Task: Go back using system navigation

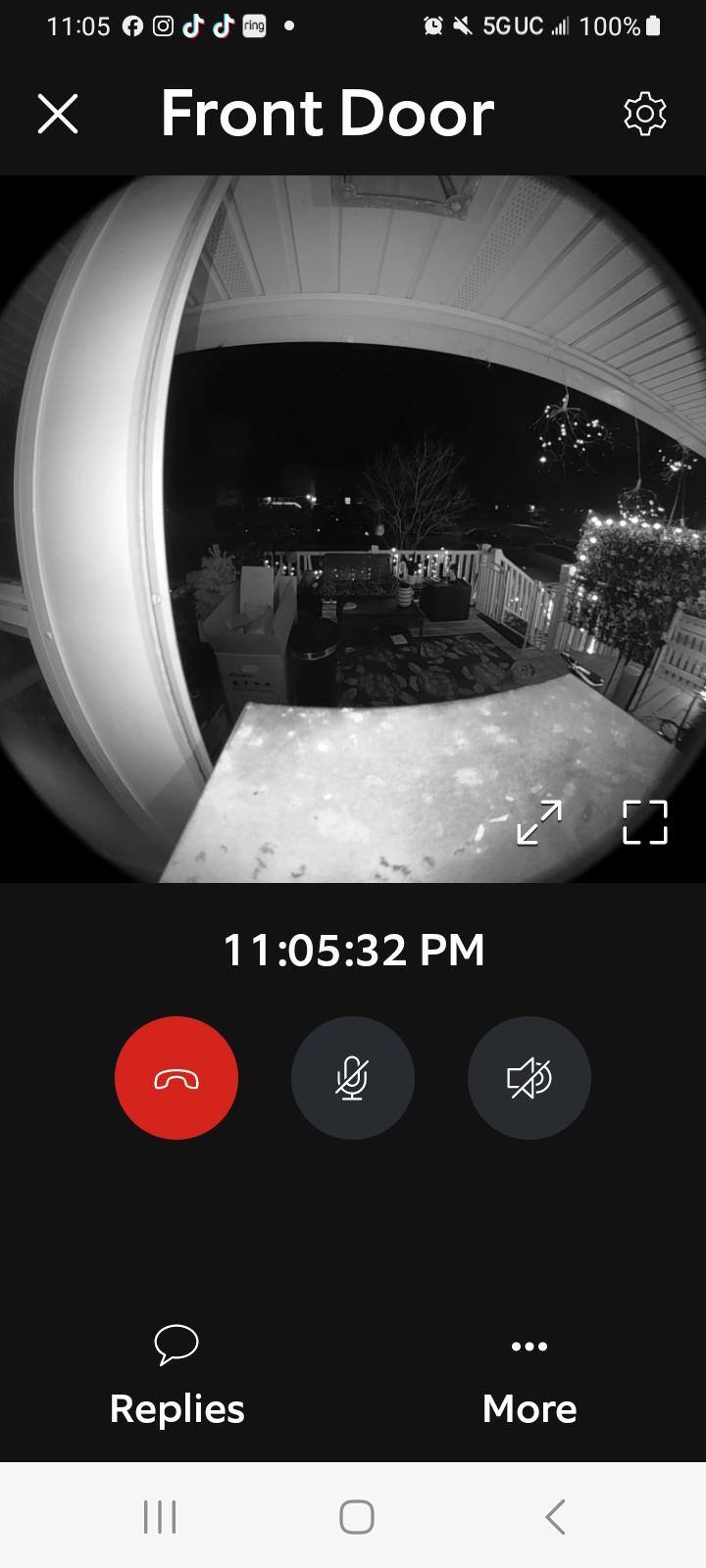Action: (x=555, y=1516)
